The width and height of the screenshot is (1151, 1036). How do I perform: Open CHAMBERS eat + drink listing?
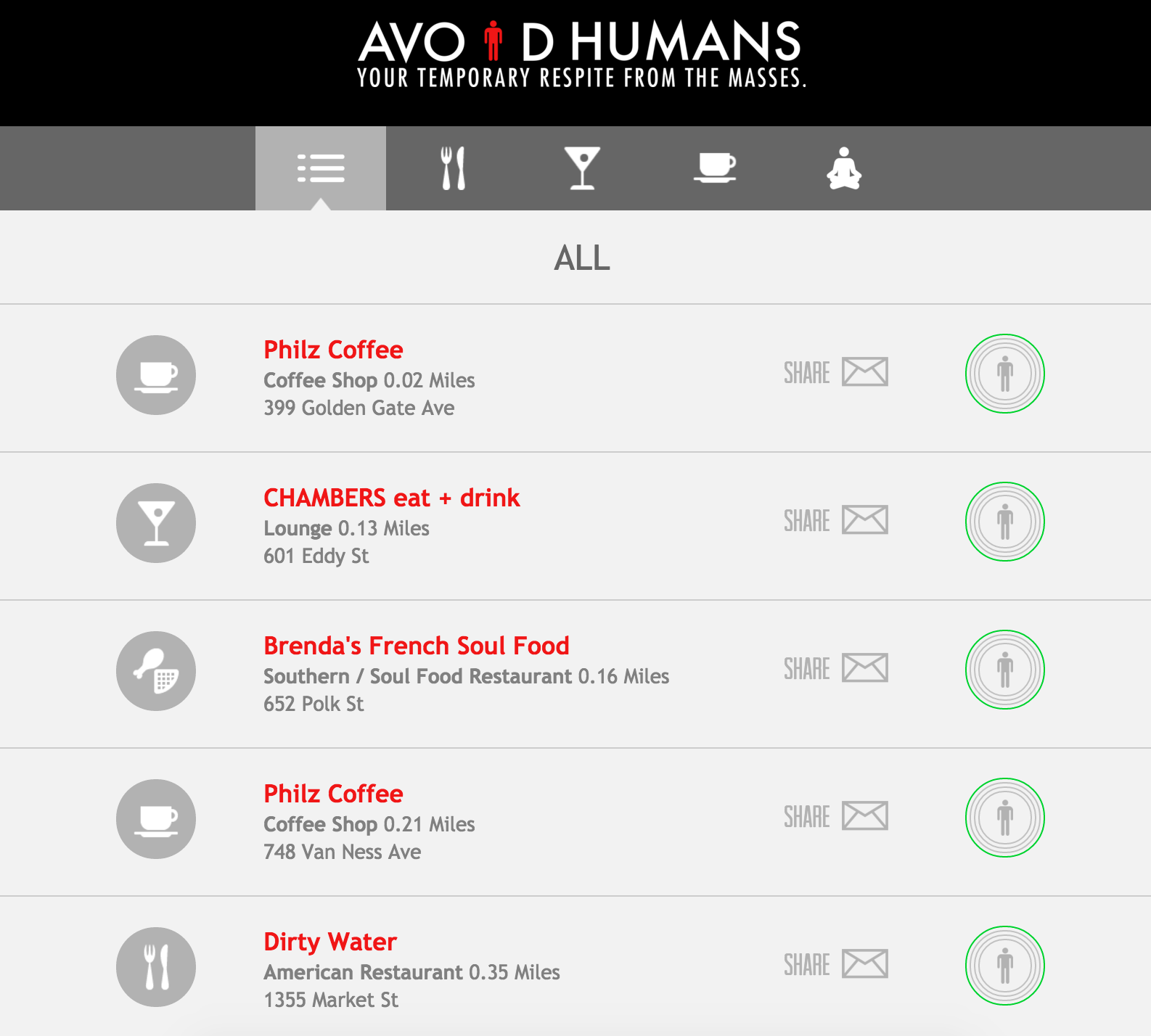(391, 498)
